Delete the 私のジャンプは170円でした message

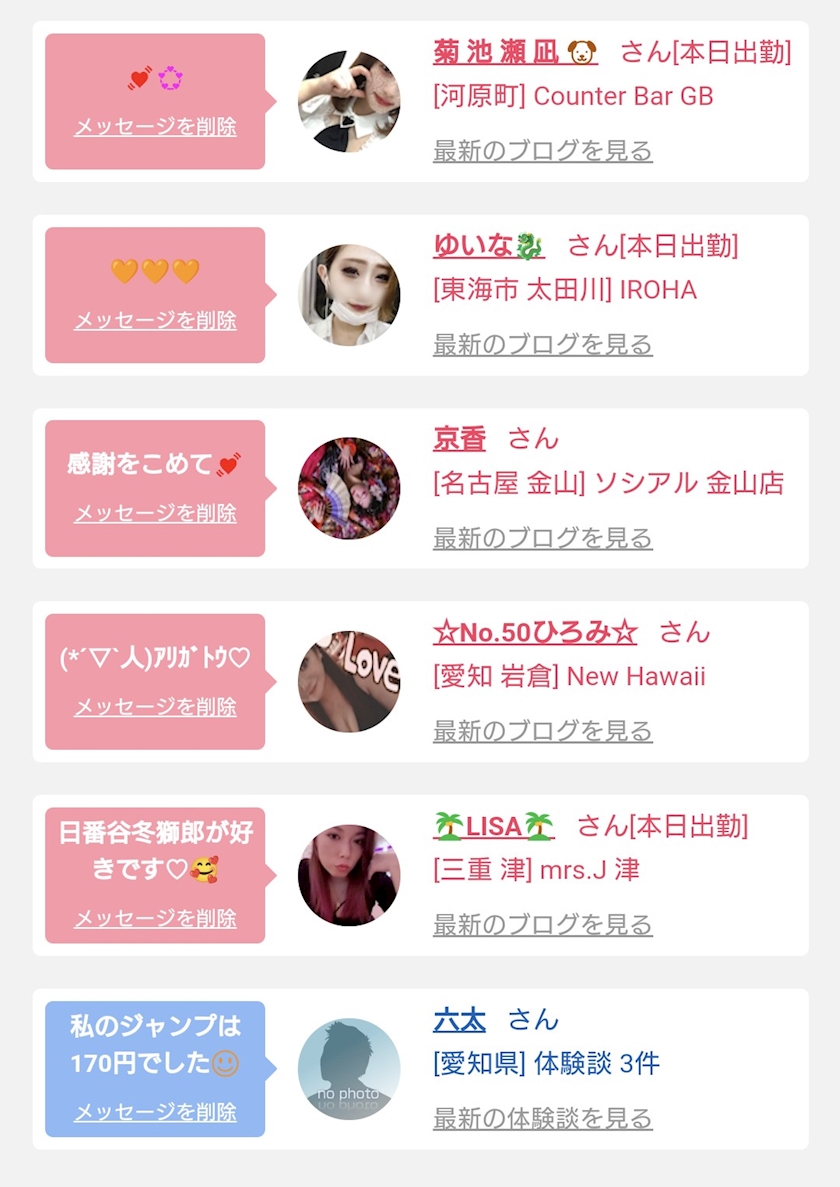point(155,1111)
